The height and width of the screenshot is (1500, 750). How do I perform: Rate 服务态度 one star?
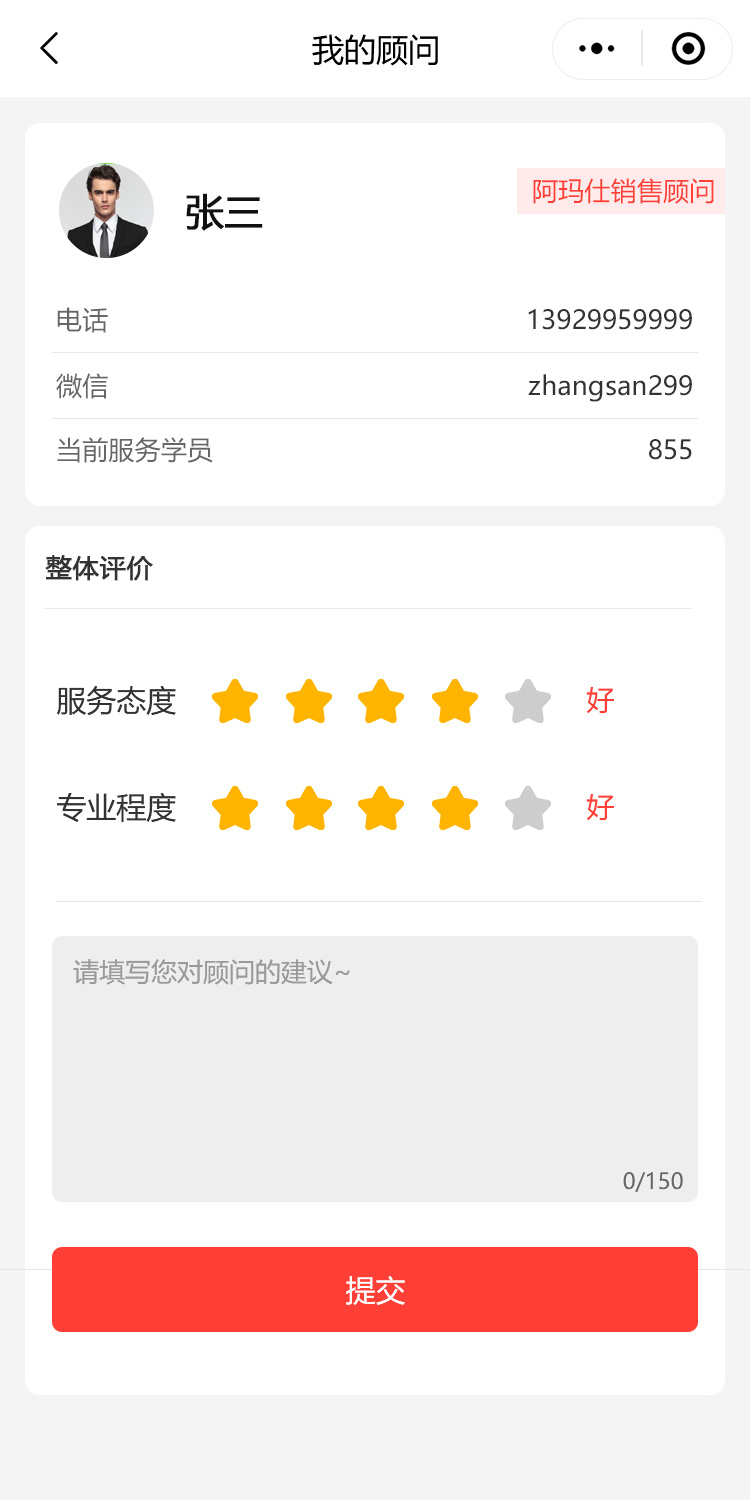tap(235, 702)
